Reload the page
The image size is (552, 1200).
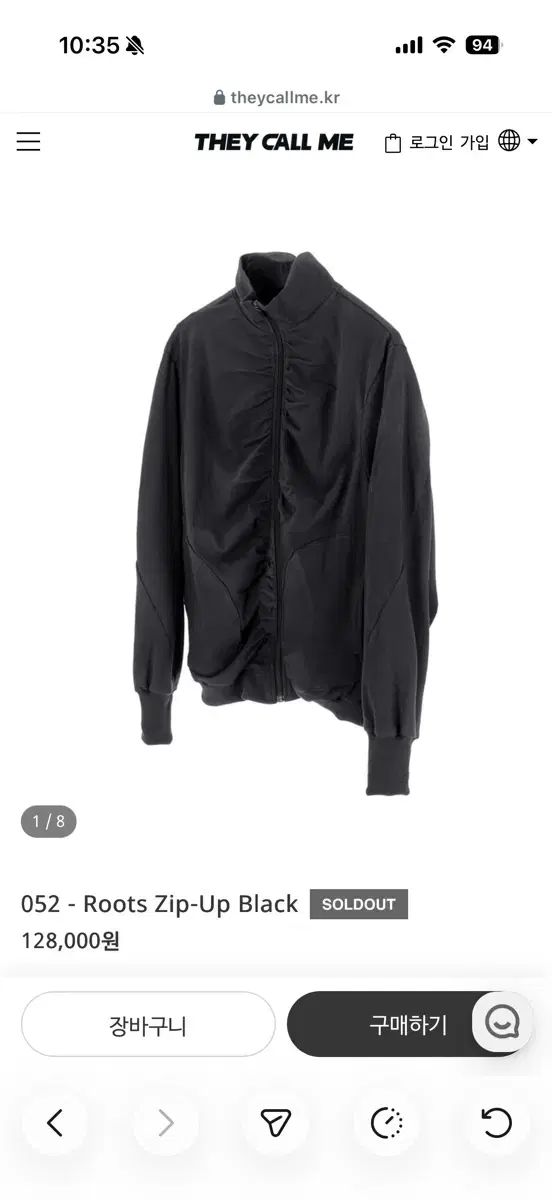(497, 1123)
